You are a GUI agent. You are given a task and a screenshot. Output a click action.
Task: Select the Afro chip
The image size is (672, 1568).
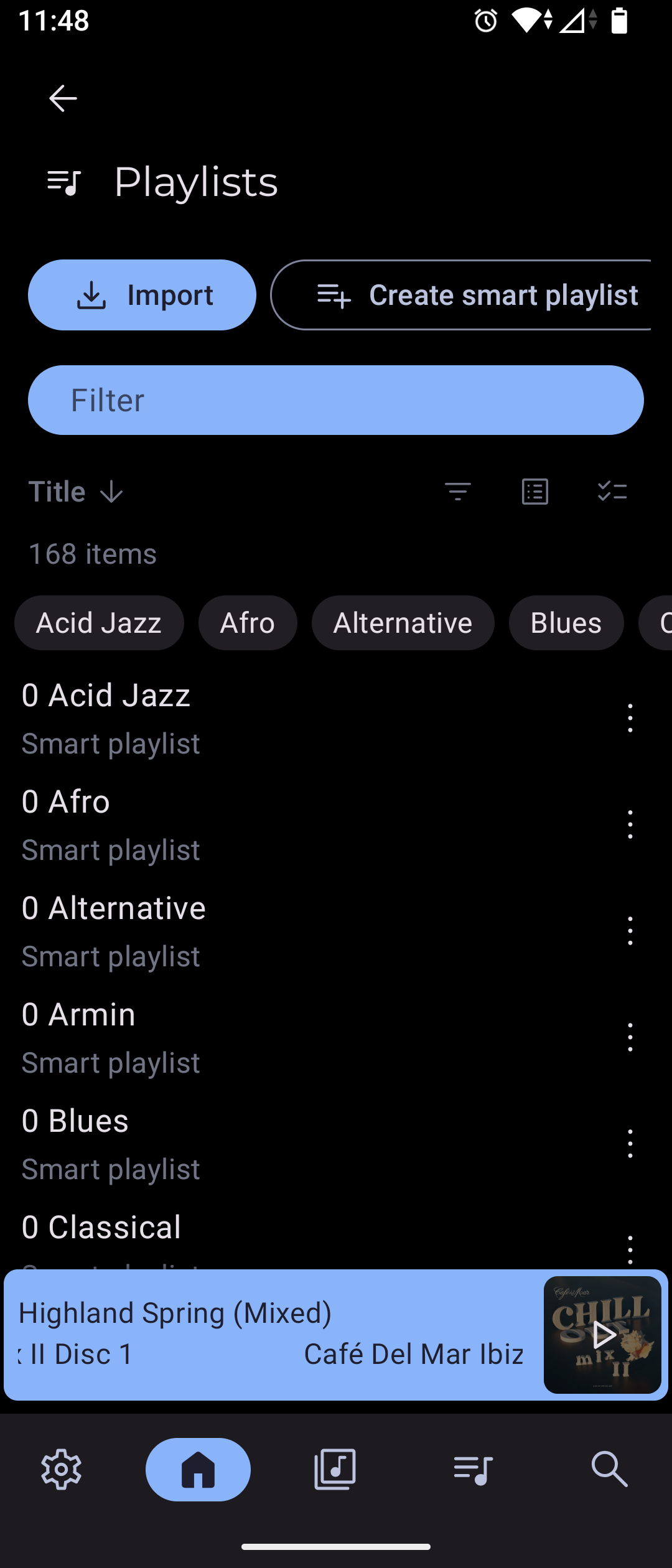[x=248, y=623]
